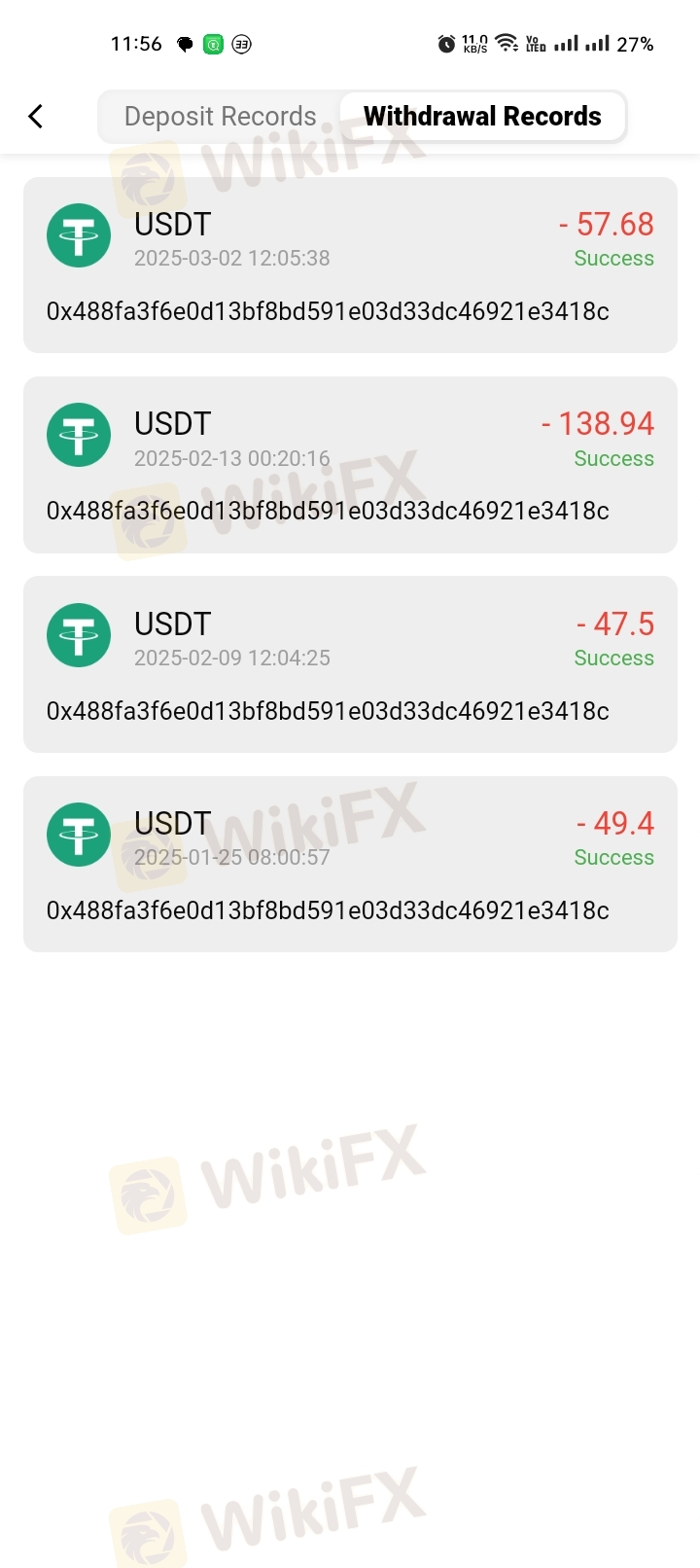
Task: View the 47.5 USDT withdrawal from 2025-02-09
Action: tap(350, 664)
